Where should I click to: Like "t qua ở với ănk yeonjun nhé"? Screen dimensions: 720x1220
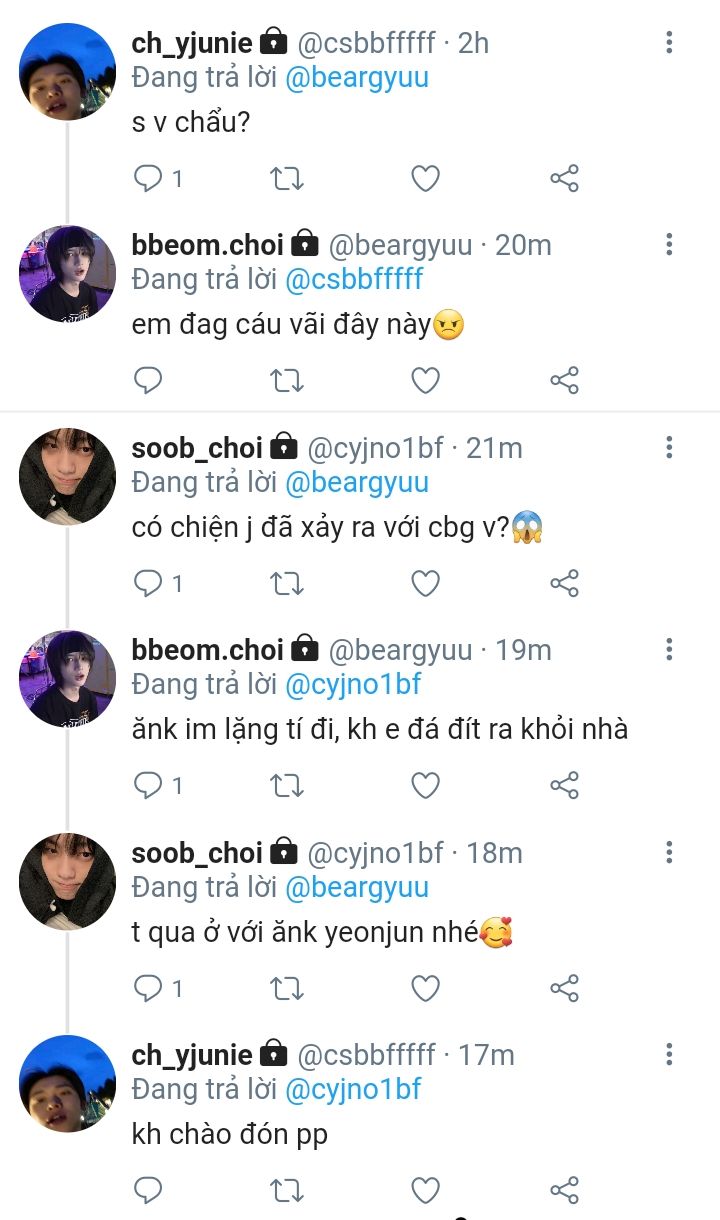[x=426, y=989]
